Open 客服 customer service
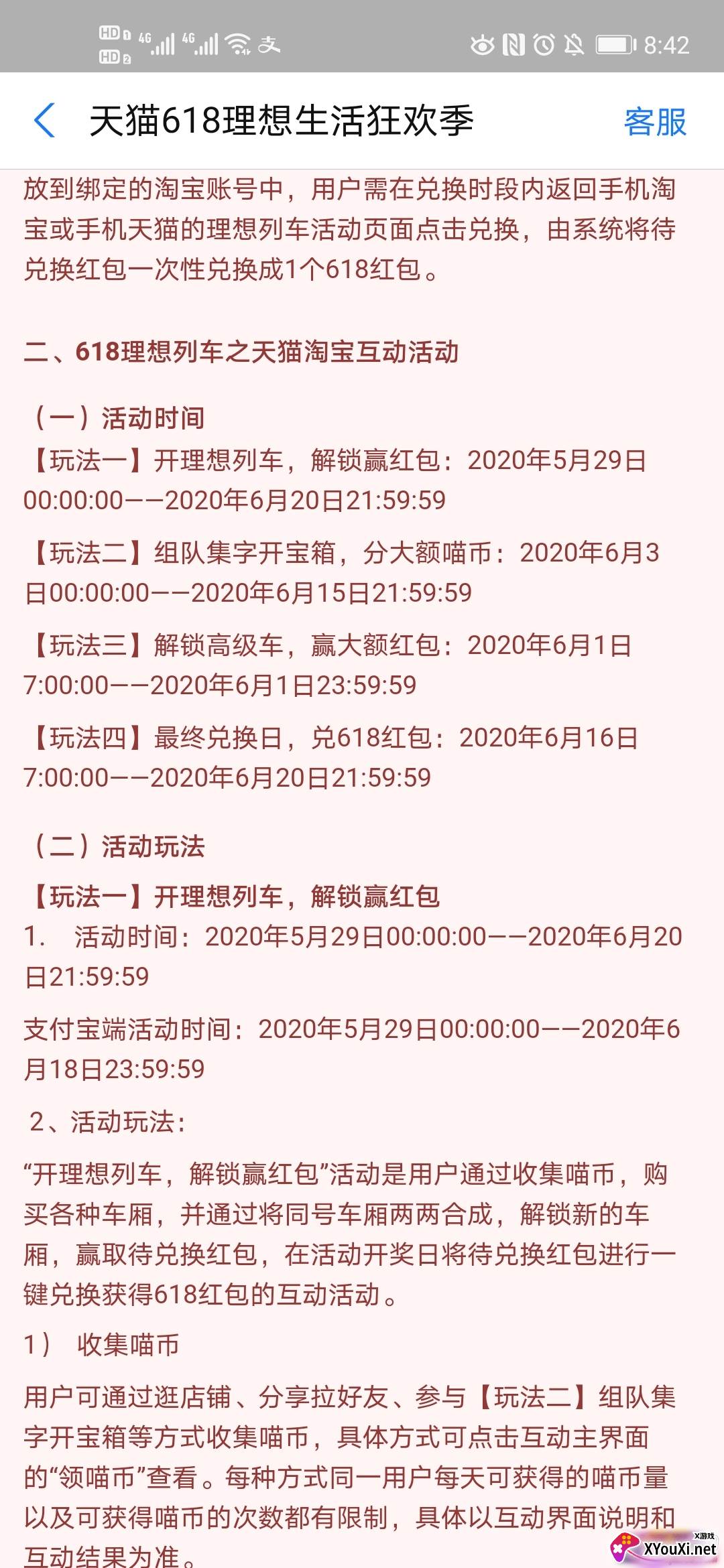Screen dimensions: 724x1568 click(654, 122)
